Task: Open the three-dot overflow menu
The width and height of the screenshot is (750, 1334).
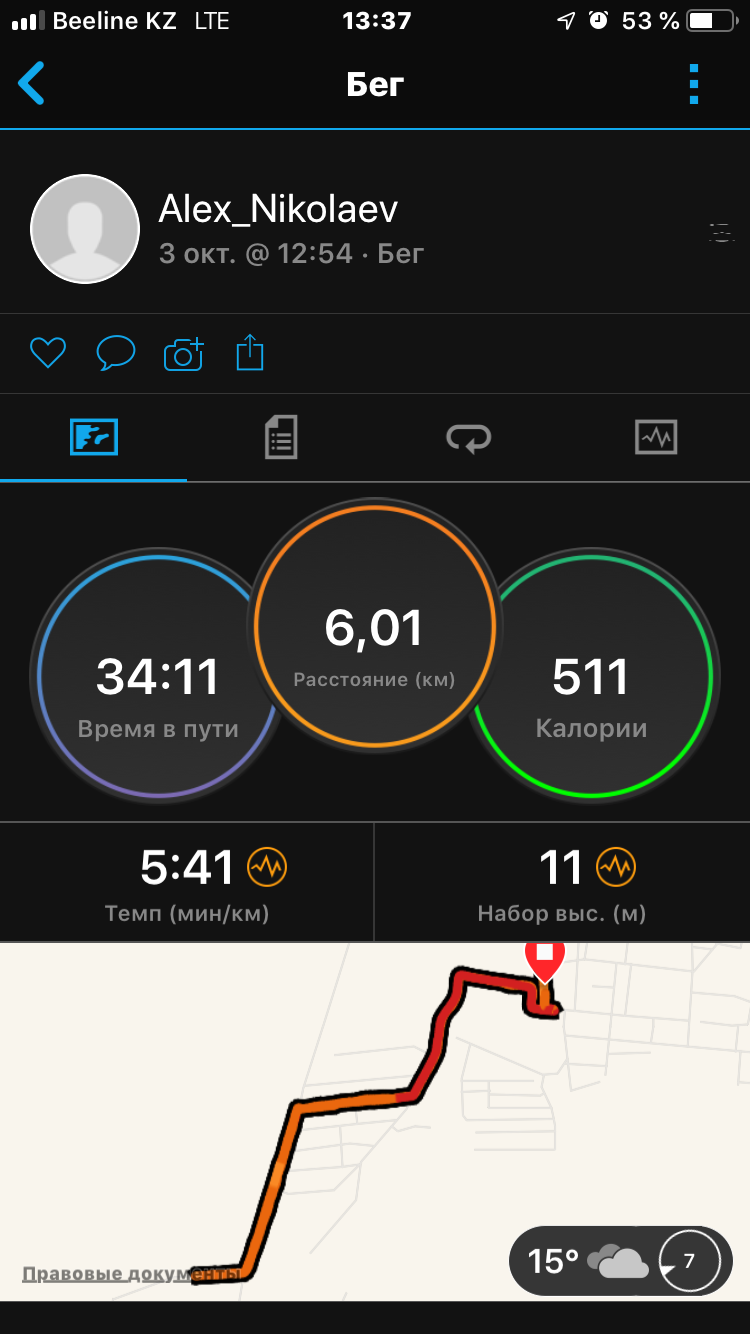Action: [694, 84]
